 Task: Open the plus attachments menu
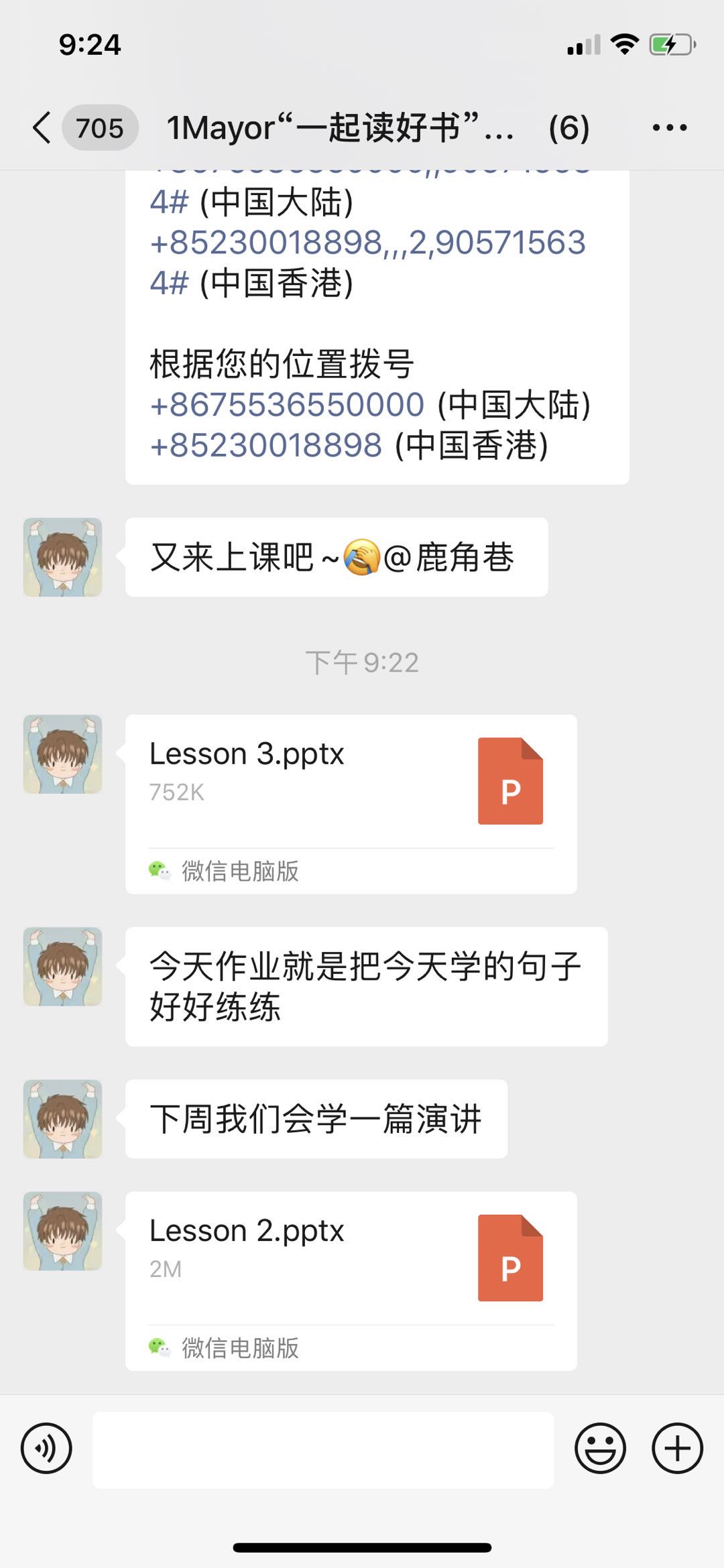677,1448
